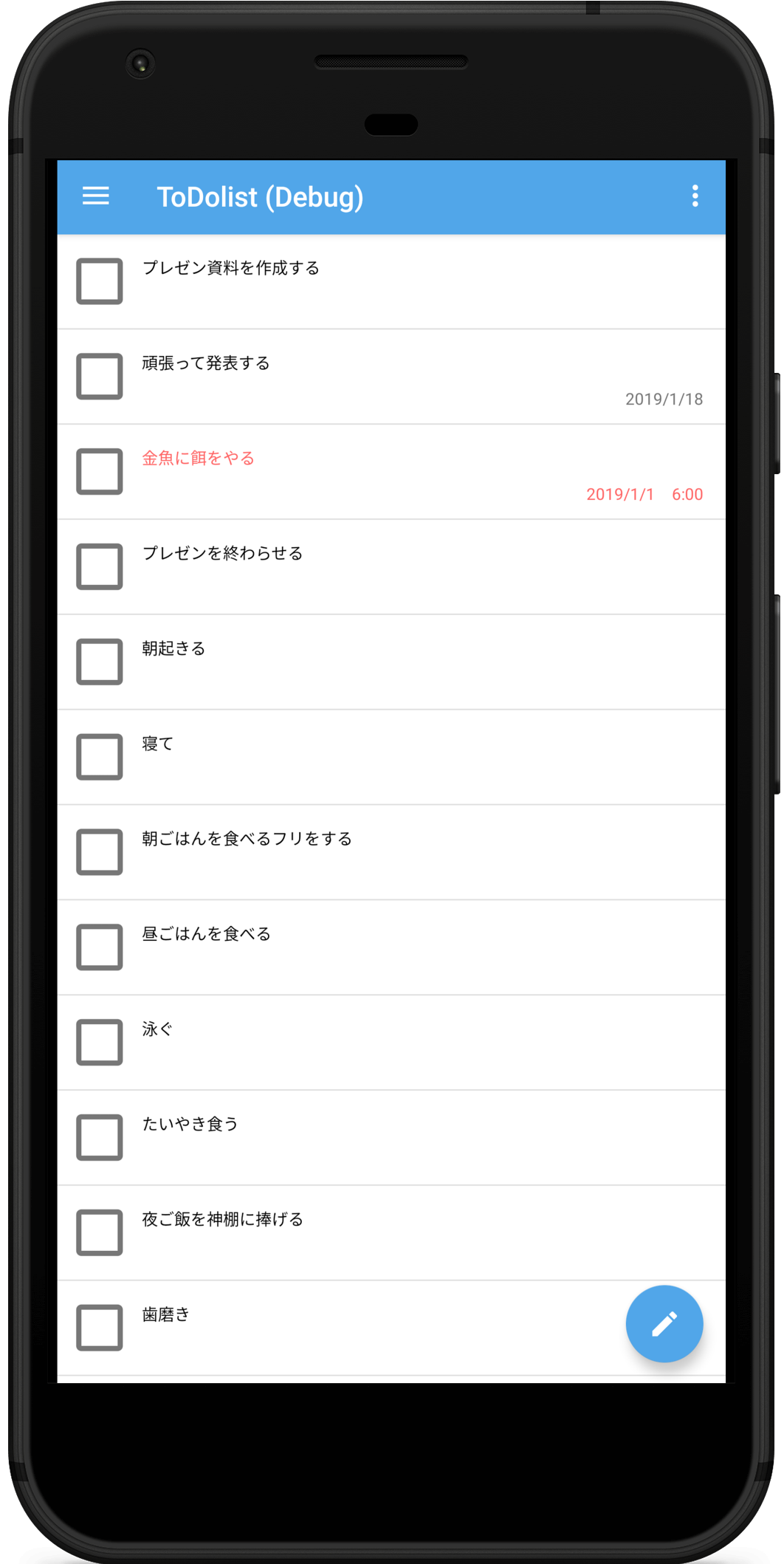Image resolution: width=784 pixels, height=1564 pixels.
Task: Check the box for 泳ぐ
Action: pyautogui.click(x=100, y=1042)
